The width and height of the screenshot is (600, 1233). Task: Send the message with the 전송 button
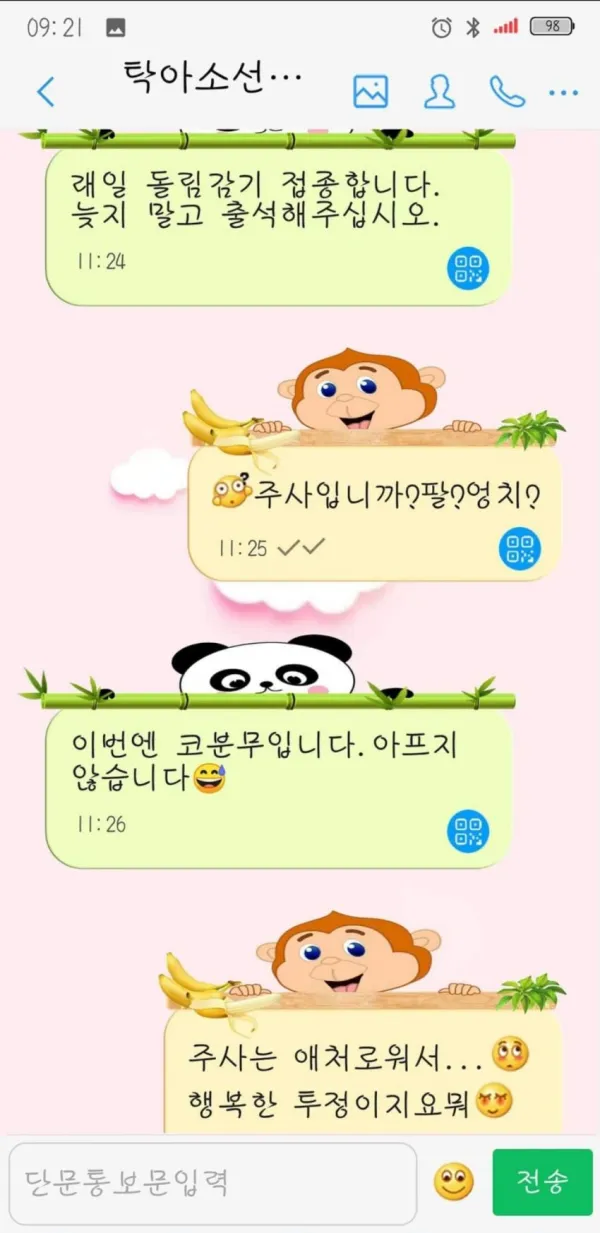click(542, 1182)
